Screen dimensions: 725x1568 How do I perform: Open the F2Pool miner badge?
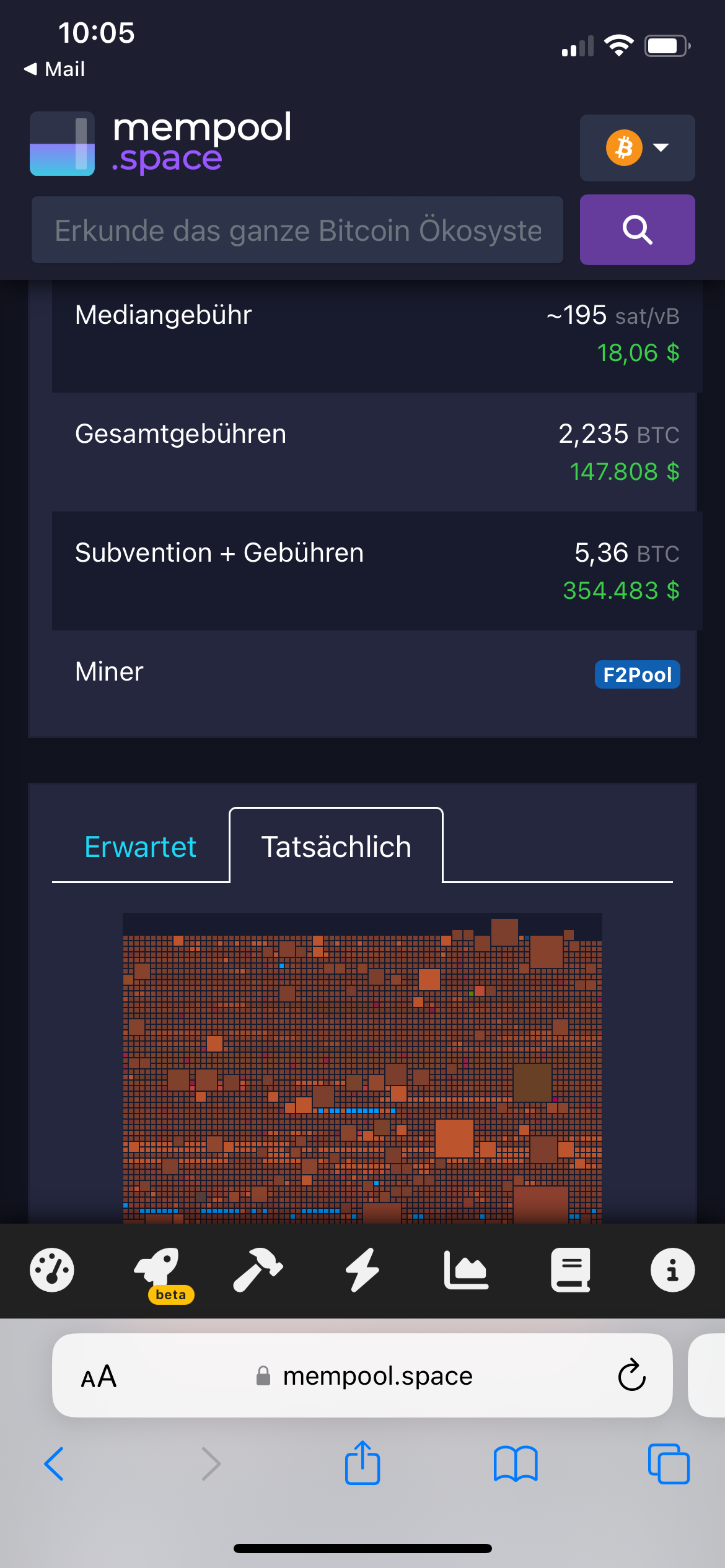(x=637, y=674)
